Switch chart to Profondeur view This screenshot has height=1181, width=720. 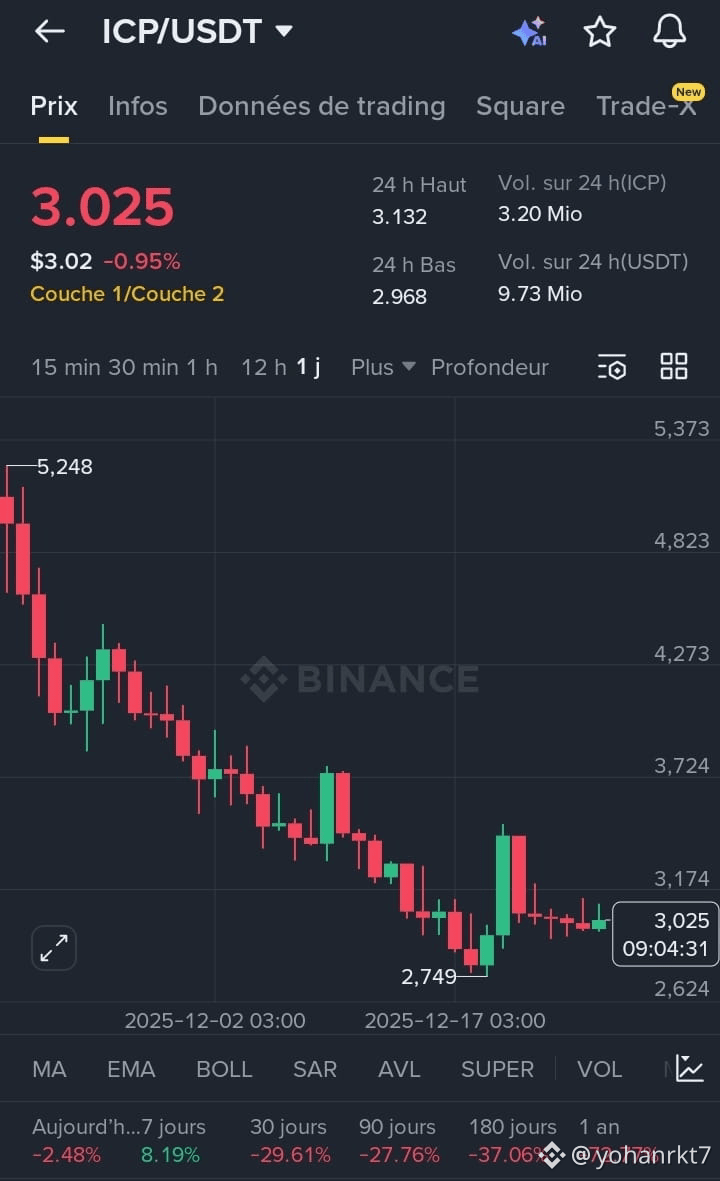click(x=489, y=367)
